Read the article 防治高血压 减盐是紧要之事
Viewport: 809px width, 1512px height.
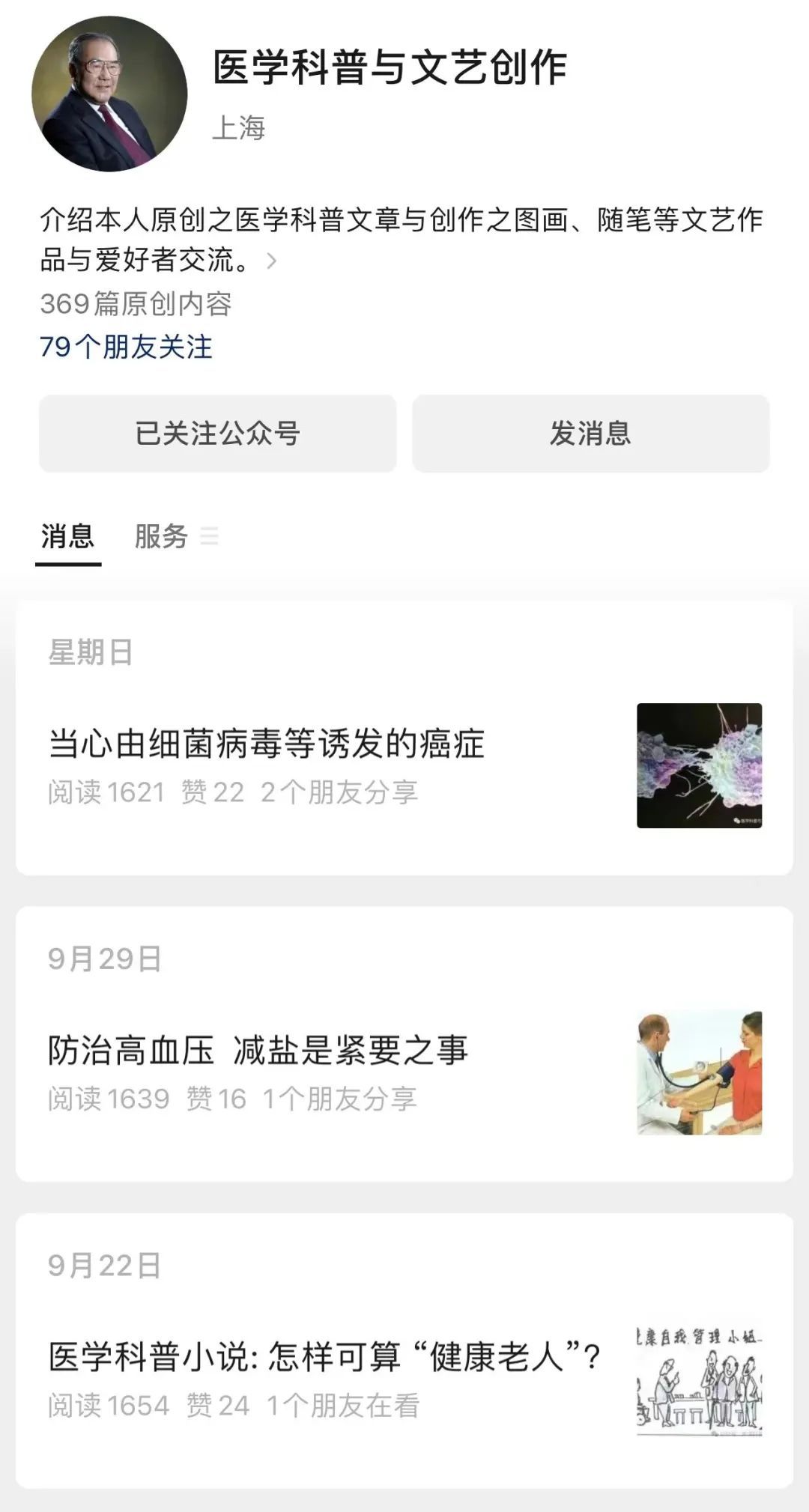pos(258,1050)
